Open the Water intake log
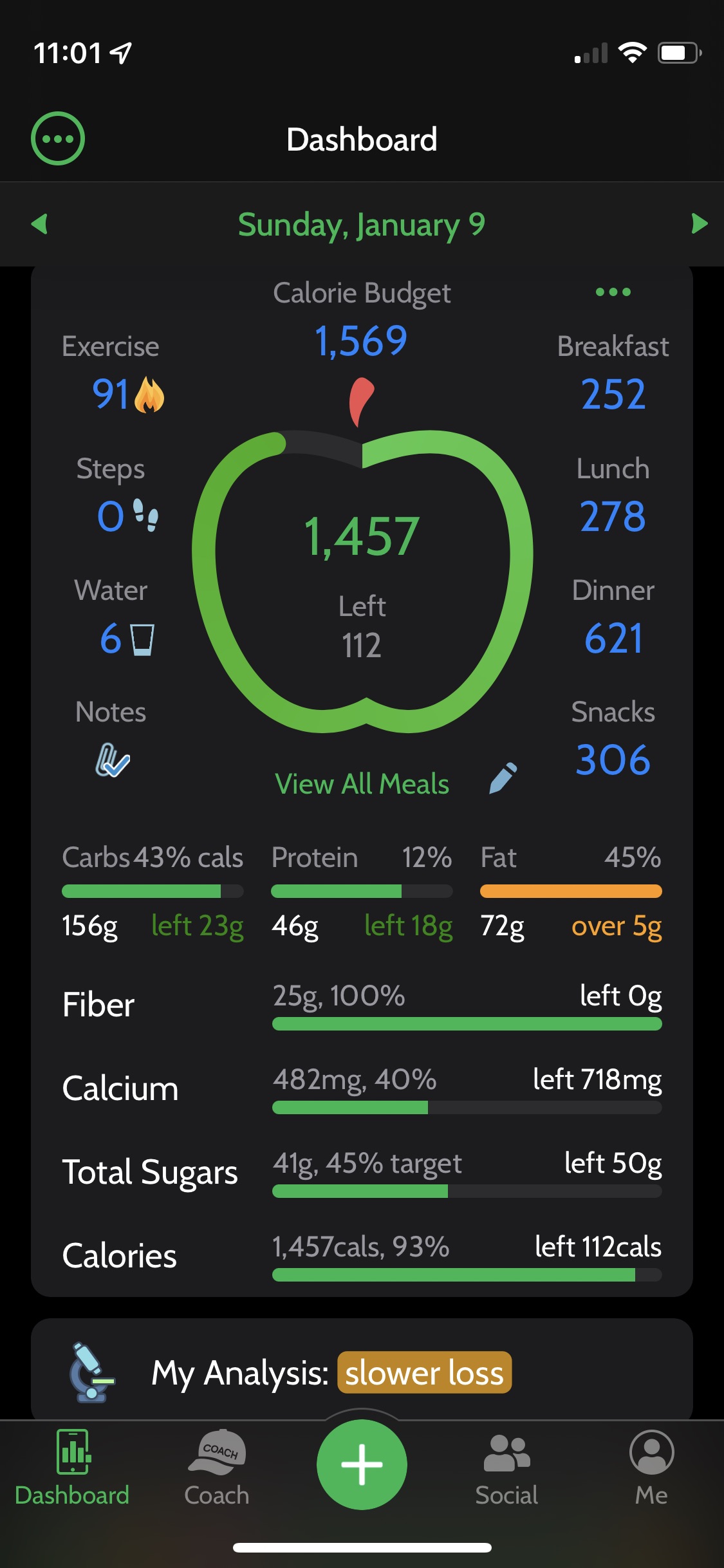 (x=111, y=617)
